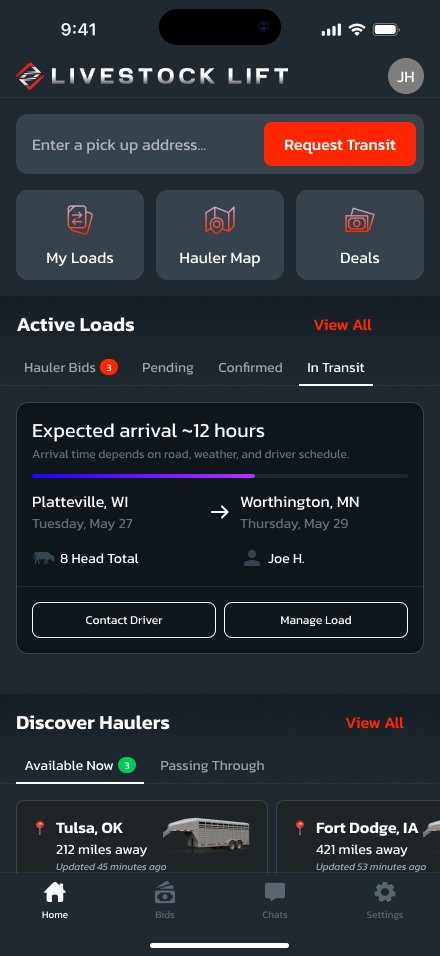Tap the pick up address field
Viewport: 440px width, 956px height.
coord(140,144)
